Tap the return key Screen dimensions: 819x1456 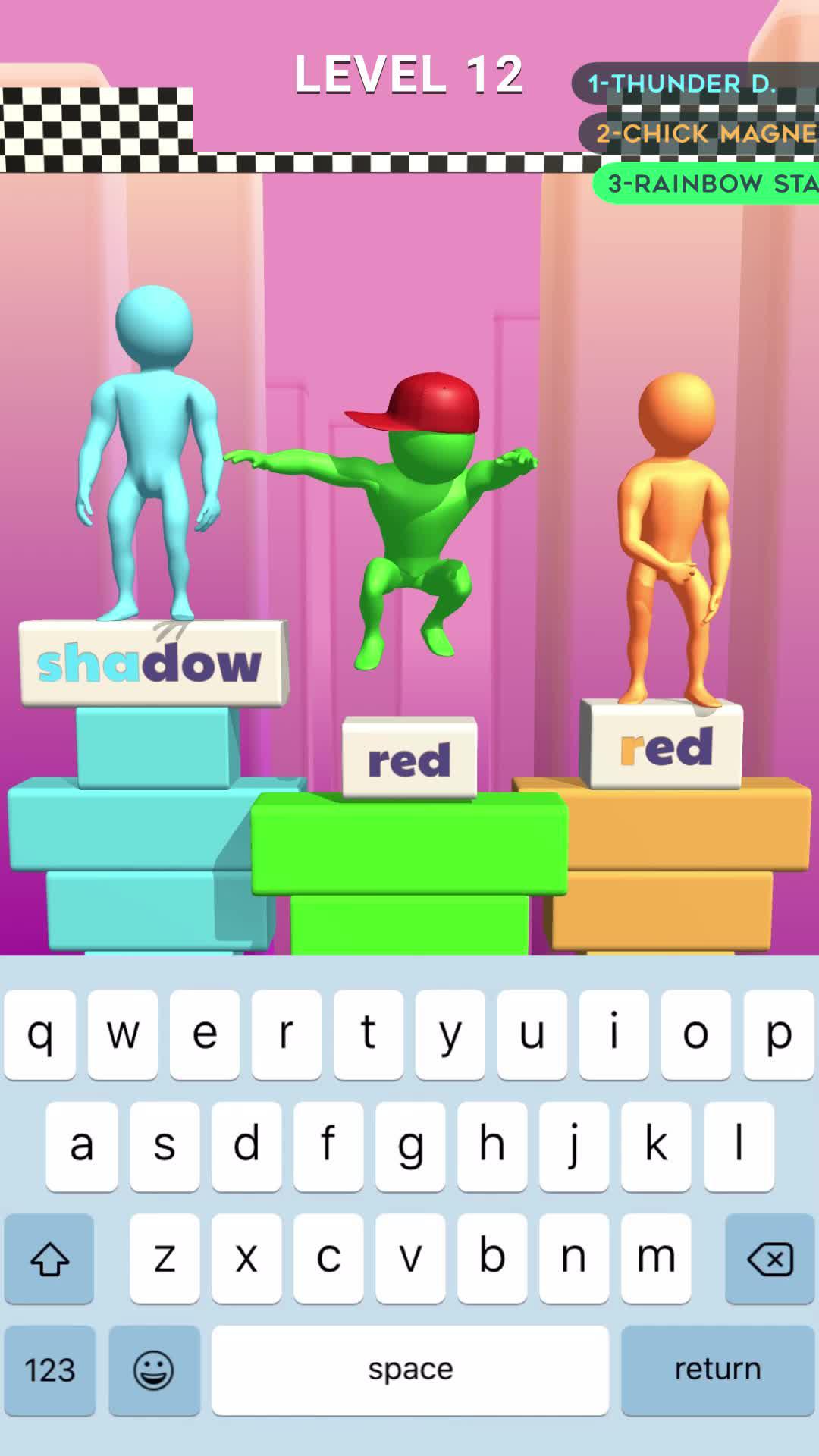717,1370
